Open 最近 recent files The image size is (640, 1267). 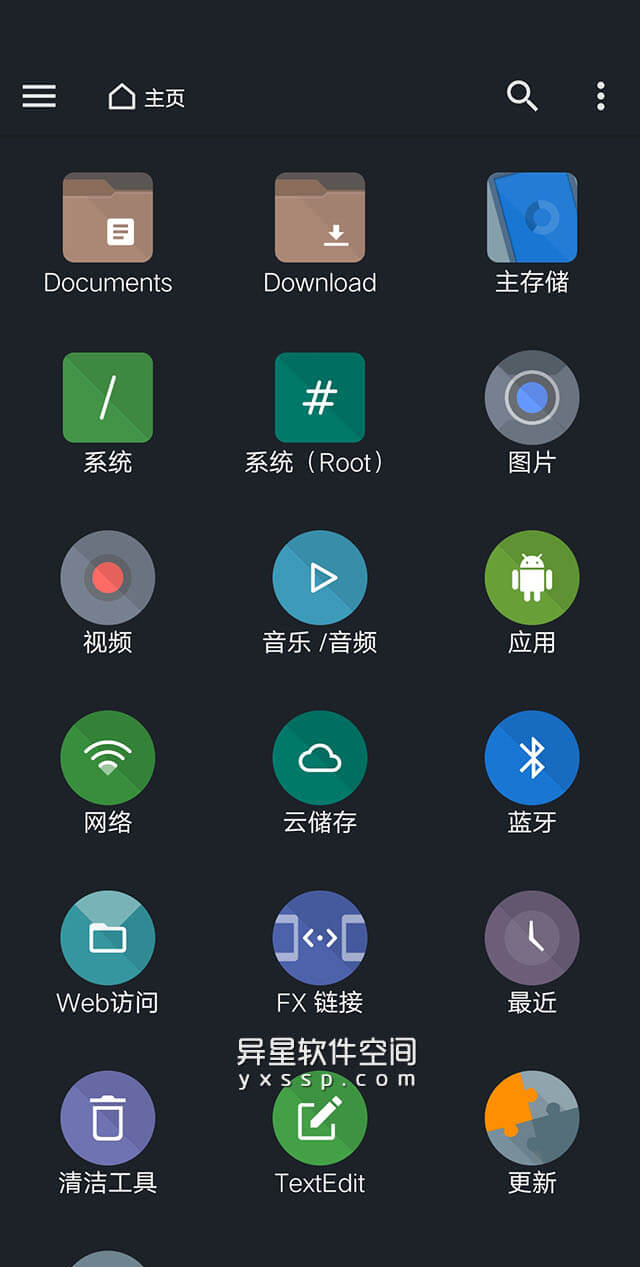532,938
